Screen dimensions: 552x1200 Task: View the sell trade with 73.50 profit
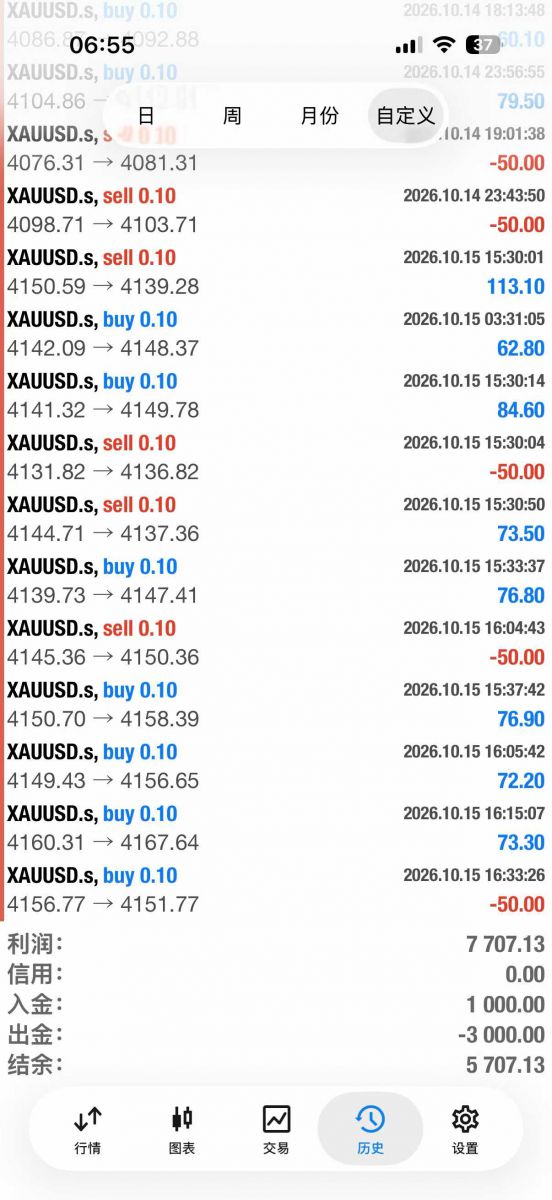(276, 520)
